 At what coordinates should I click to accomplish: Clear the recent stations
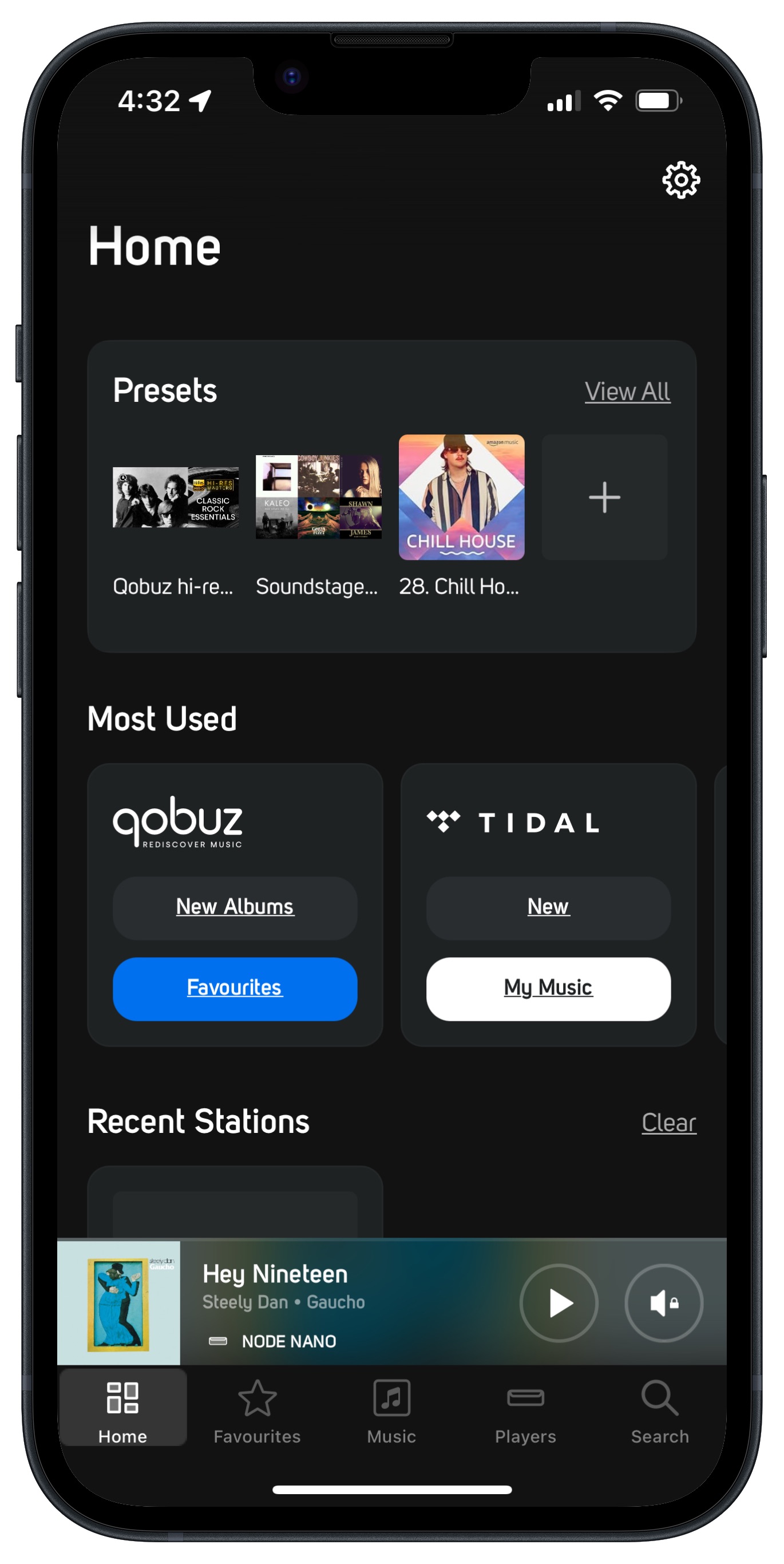click(668, 1123)
